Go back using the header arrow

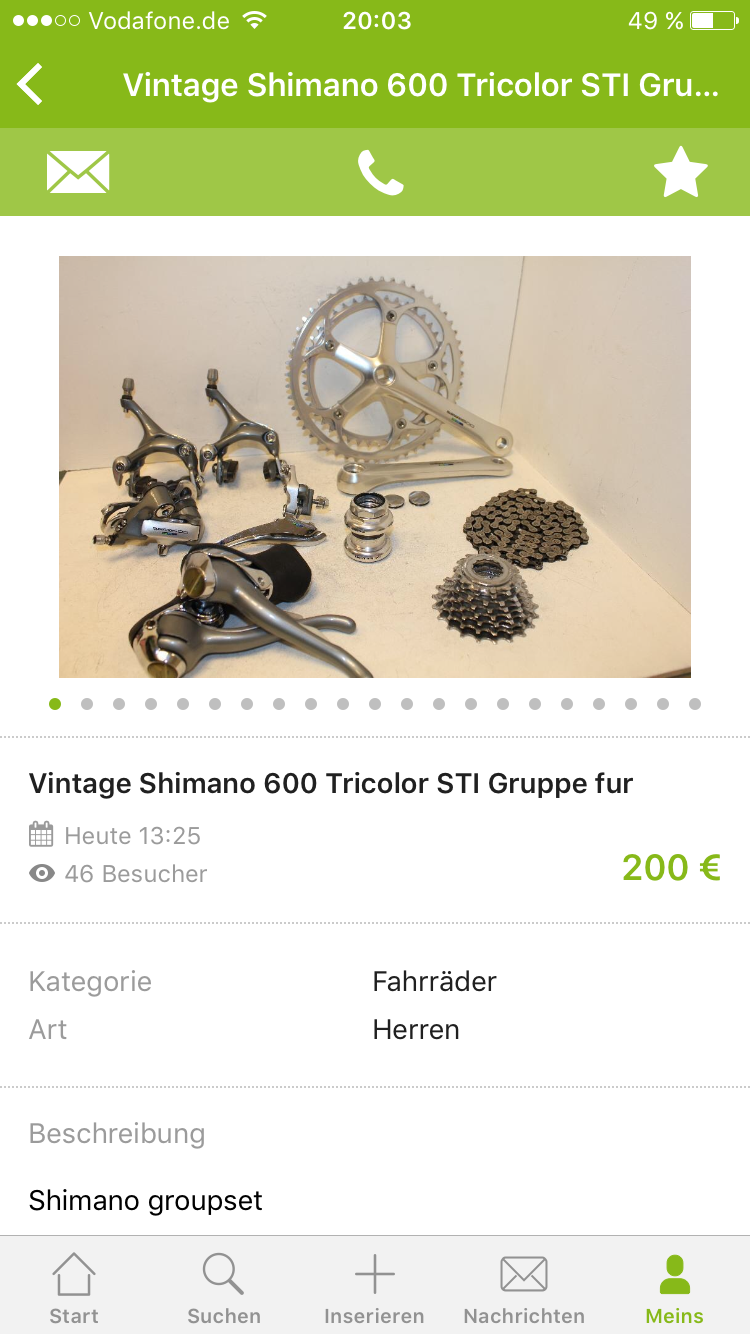(x=31, y=85)
